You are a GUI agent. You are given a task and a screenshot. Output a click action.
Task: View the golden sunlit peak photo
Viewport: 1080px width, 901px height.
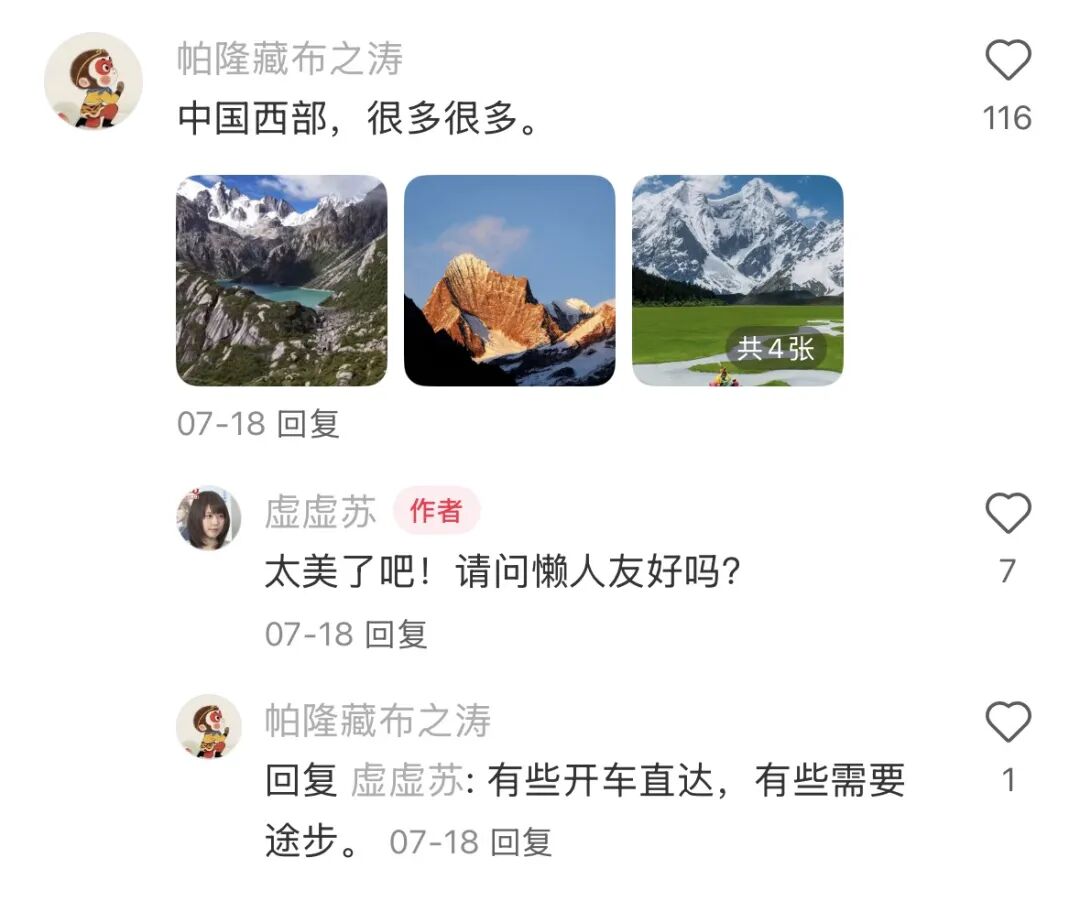[510, 280]
